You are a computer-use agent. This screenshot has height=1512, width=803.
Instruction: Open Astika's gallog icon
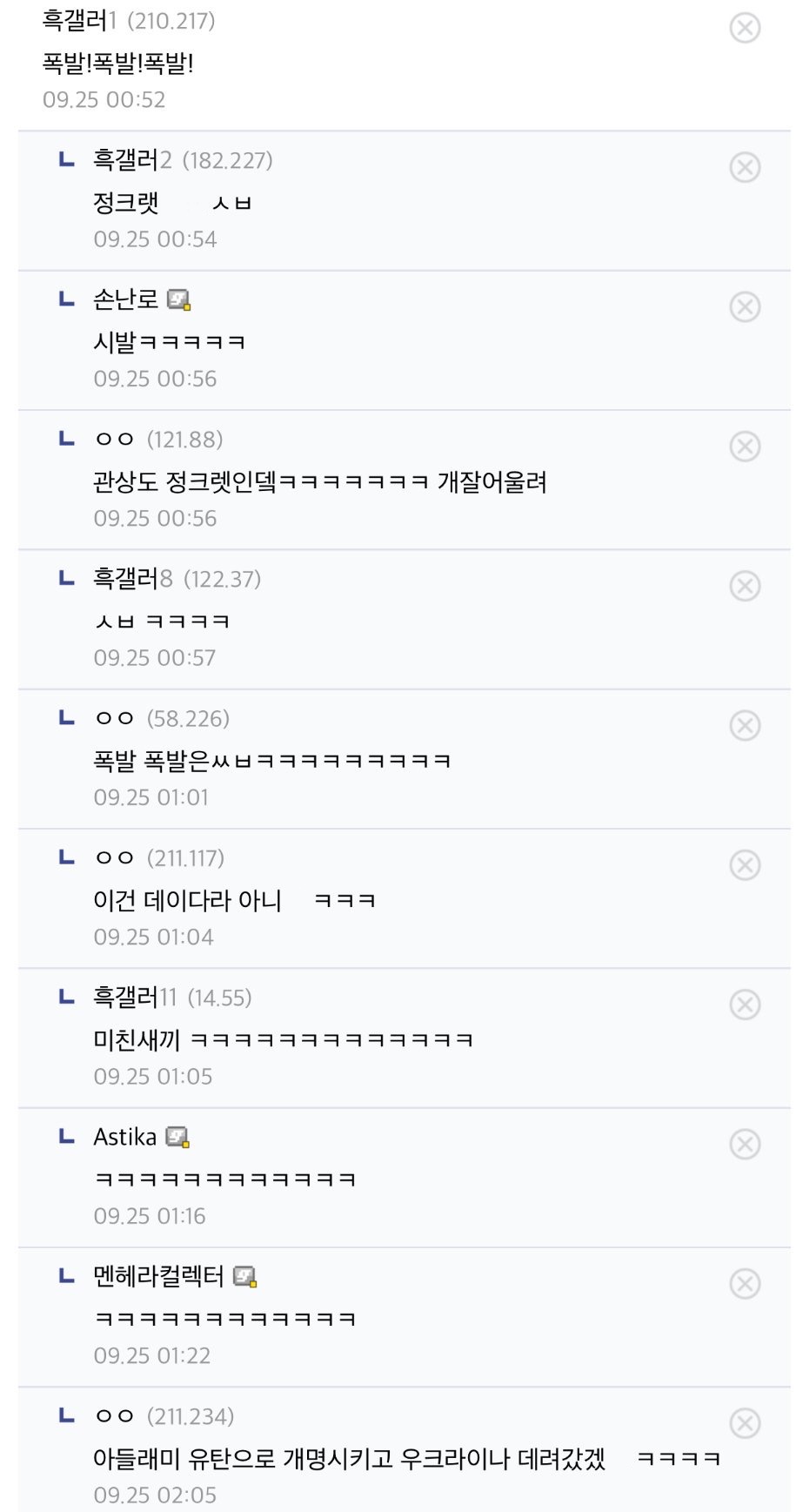click(x=177, y=1138)
